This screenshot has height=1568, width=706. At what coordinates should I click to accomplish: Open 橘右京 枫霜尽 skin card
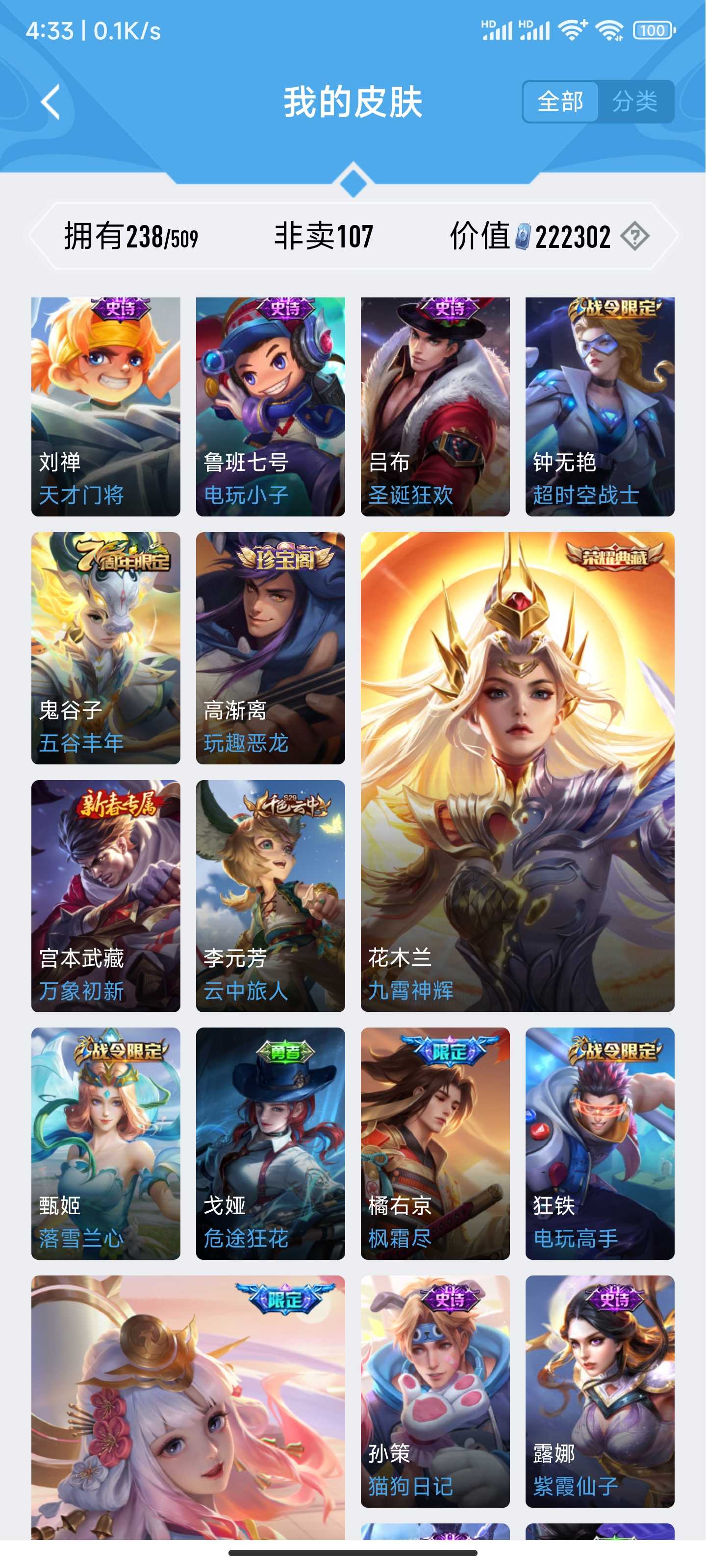[x=435, y=1144]
